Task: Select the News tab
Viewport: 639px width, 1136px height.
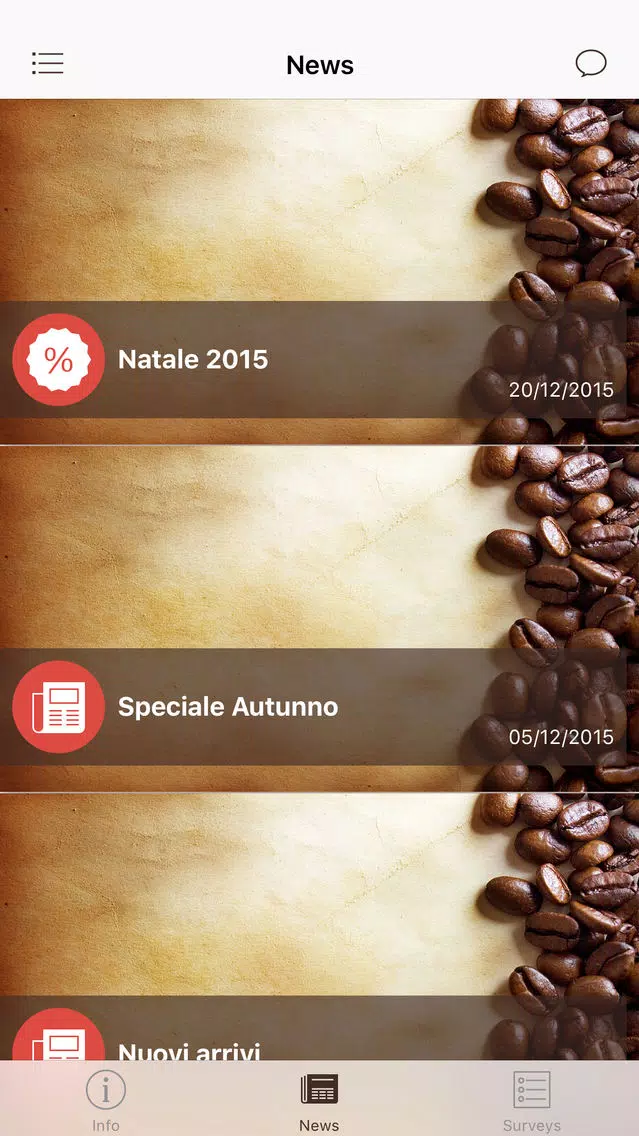Action: coord(319,1100)
